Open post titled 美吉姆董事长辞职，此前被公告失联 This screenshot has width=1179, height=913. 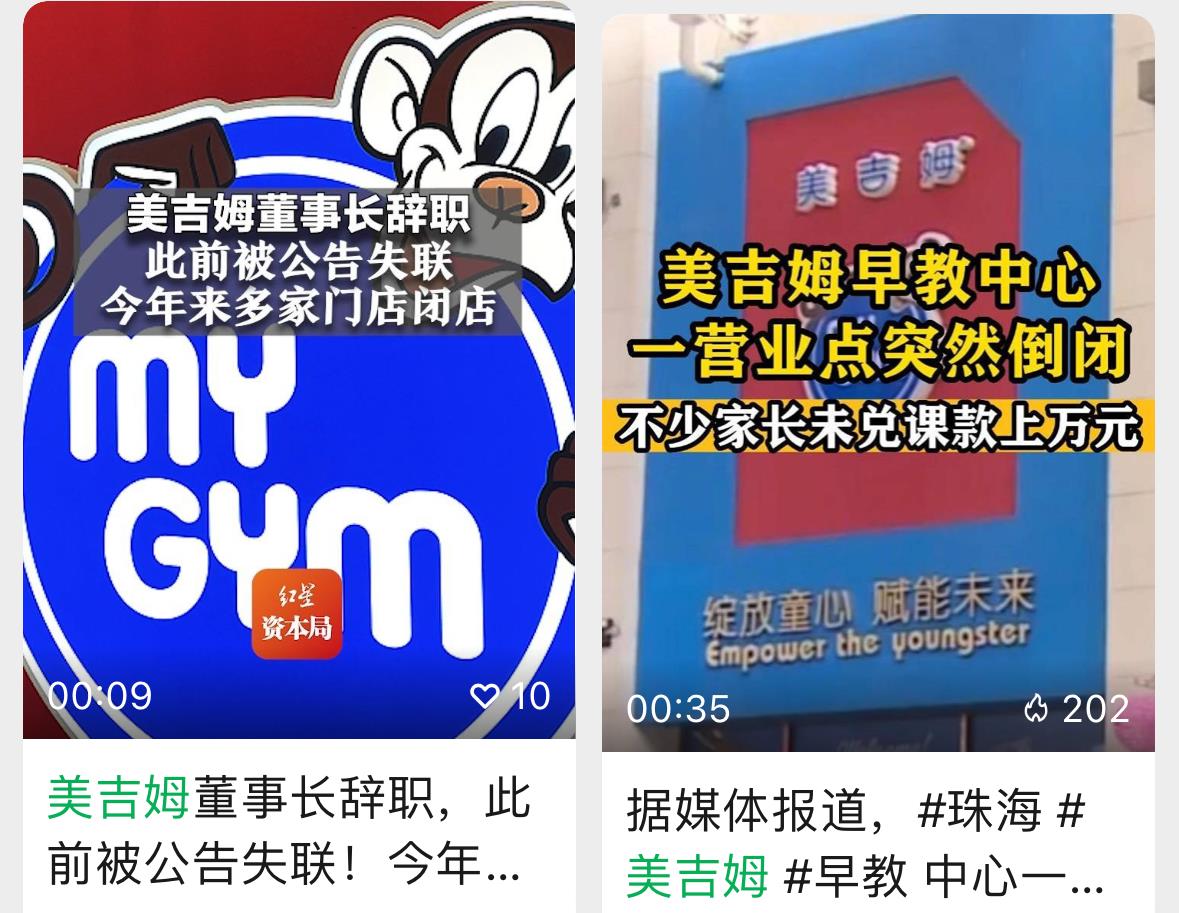[289, 830]
